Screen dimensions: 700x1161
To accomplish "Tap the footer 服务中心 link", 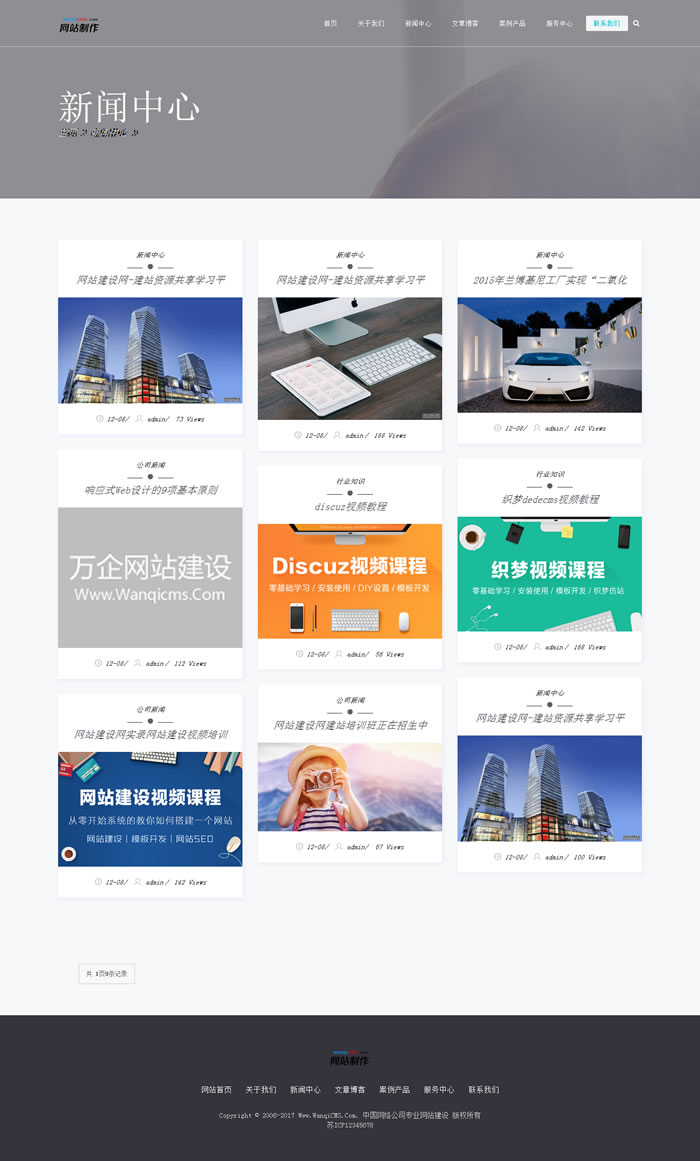I will [x=438, y=1089].
